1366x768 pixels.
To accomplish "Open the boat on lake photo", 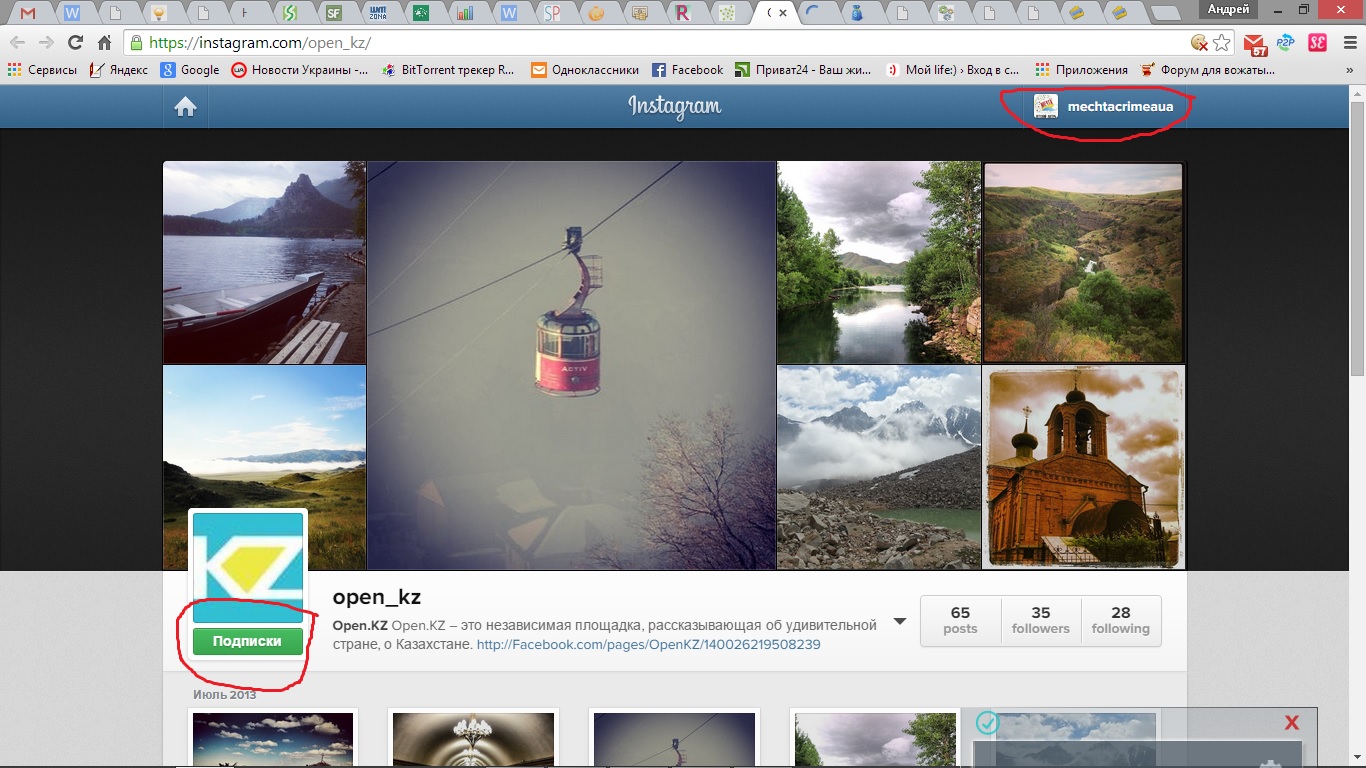I will click(x=264, y=262).
